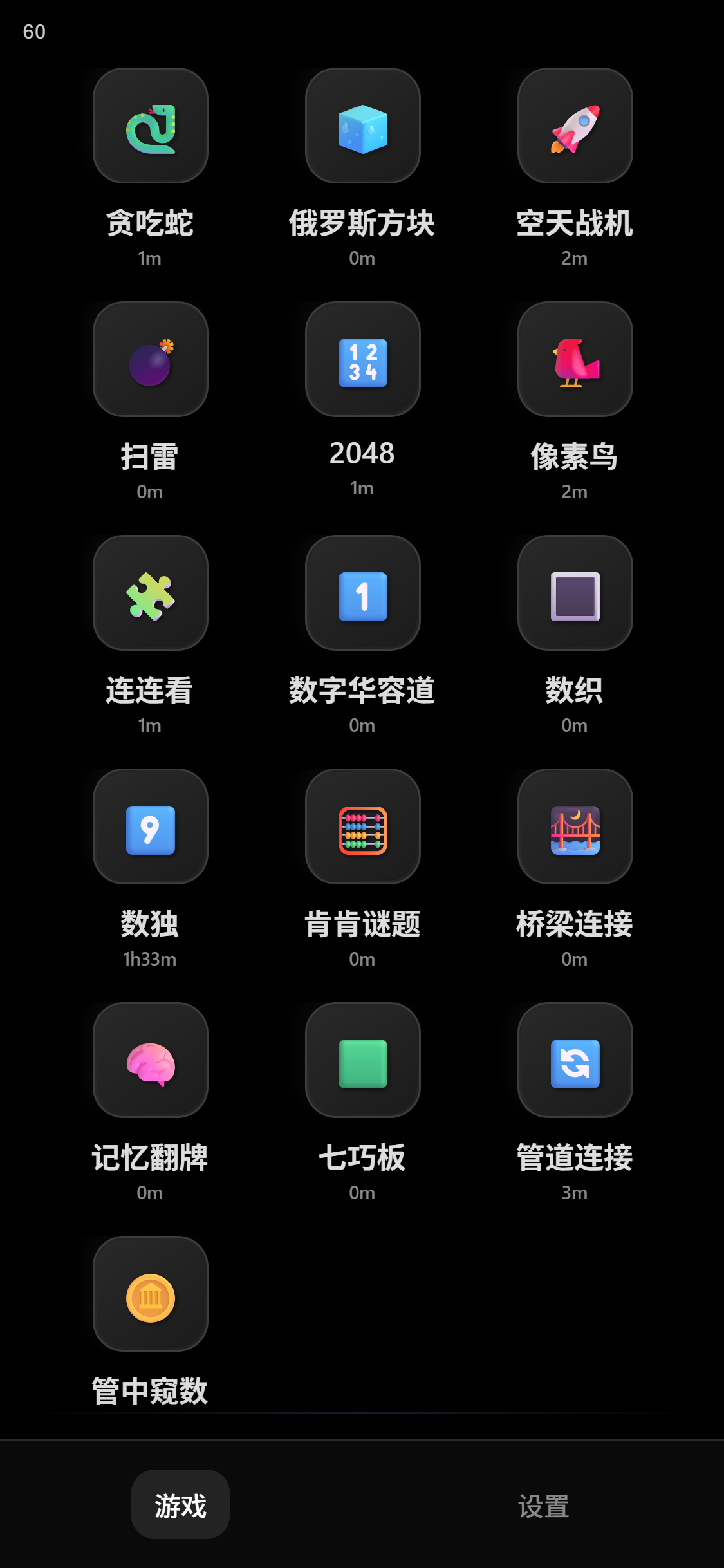Viewport: 724px width, 1568px height.
Task: Open the 管中窥数 gold coin icon
Action: click(151, 1296)
